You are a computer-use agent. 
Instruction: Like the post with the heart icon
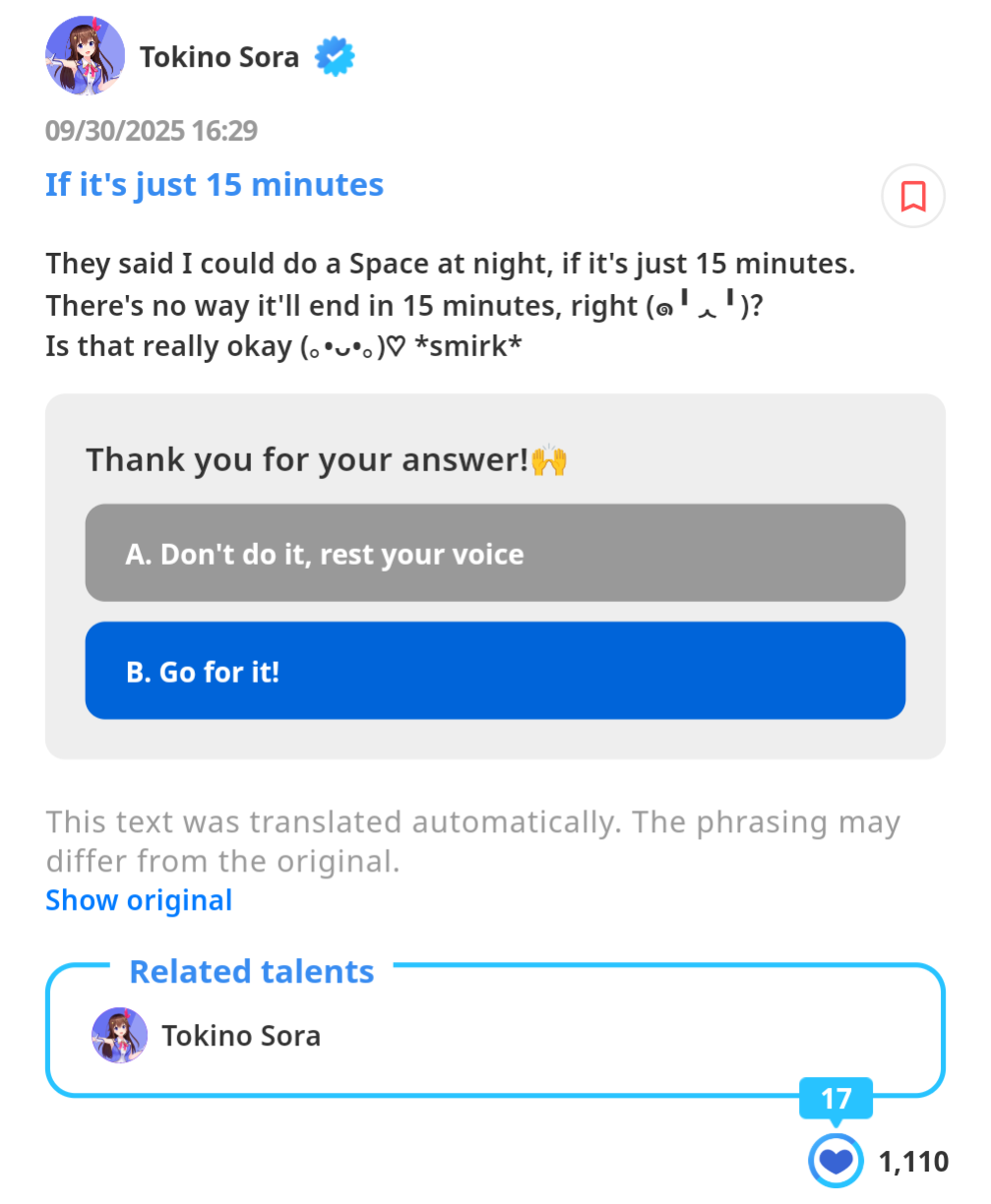tap(835, 1161)
